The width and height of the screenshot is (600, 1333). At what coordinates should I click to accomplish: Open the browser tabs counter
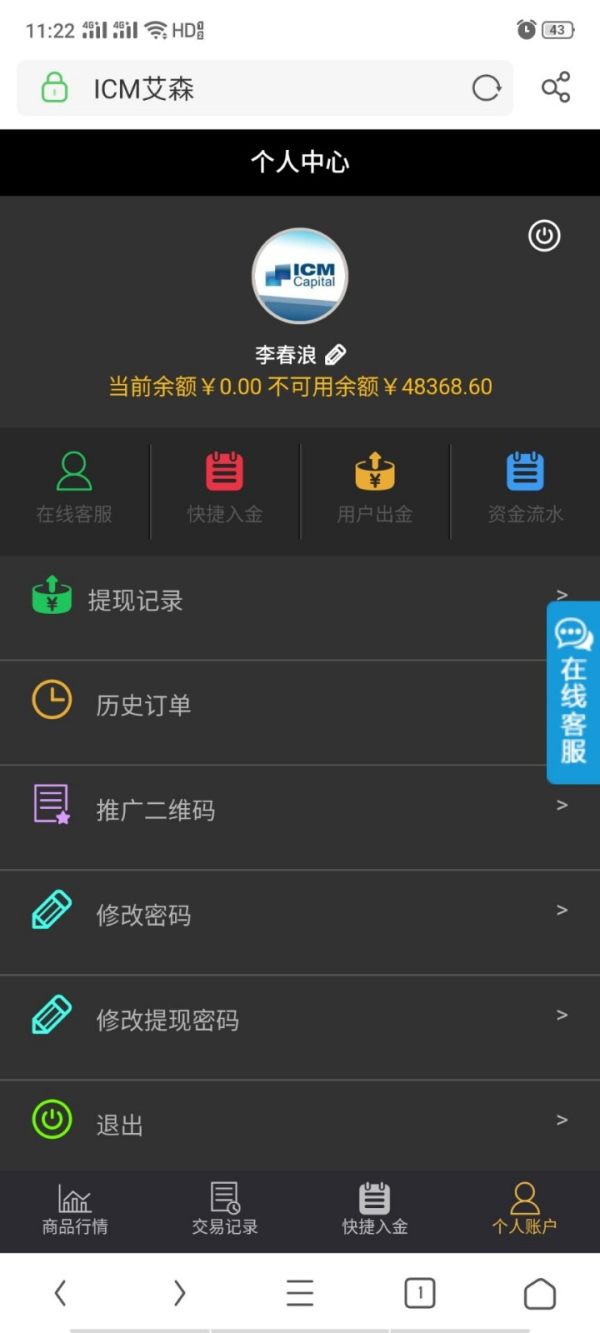point(420,1293)
